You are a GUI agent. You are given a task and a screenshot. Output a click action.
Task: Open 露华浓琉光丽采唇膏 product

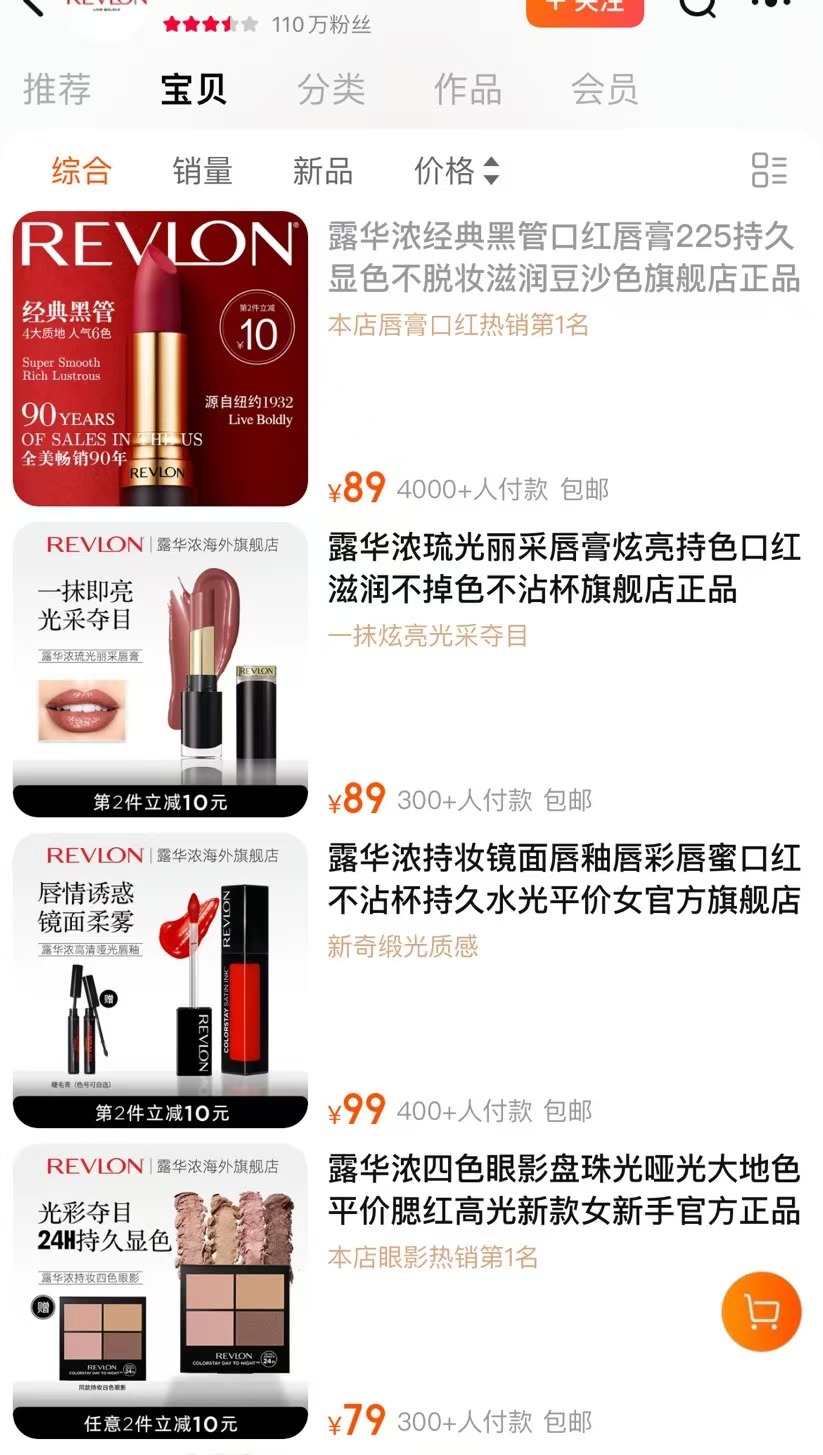tap(564, 568)
